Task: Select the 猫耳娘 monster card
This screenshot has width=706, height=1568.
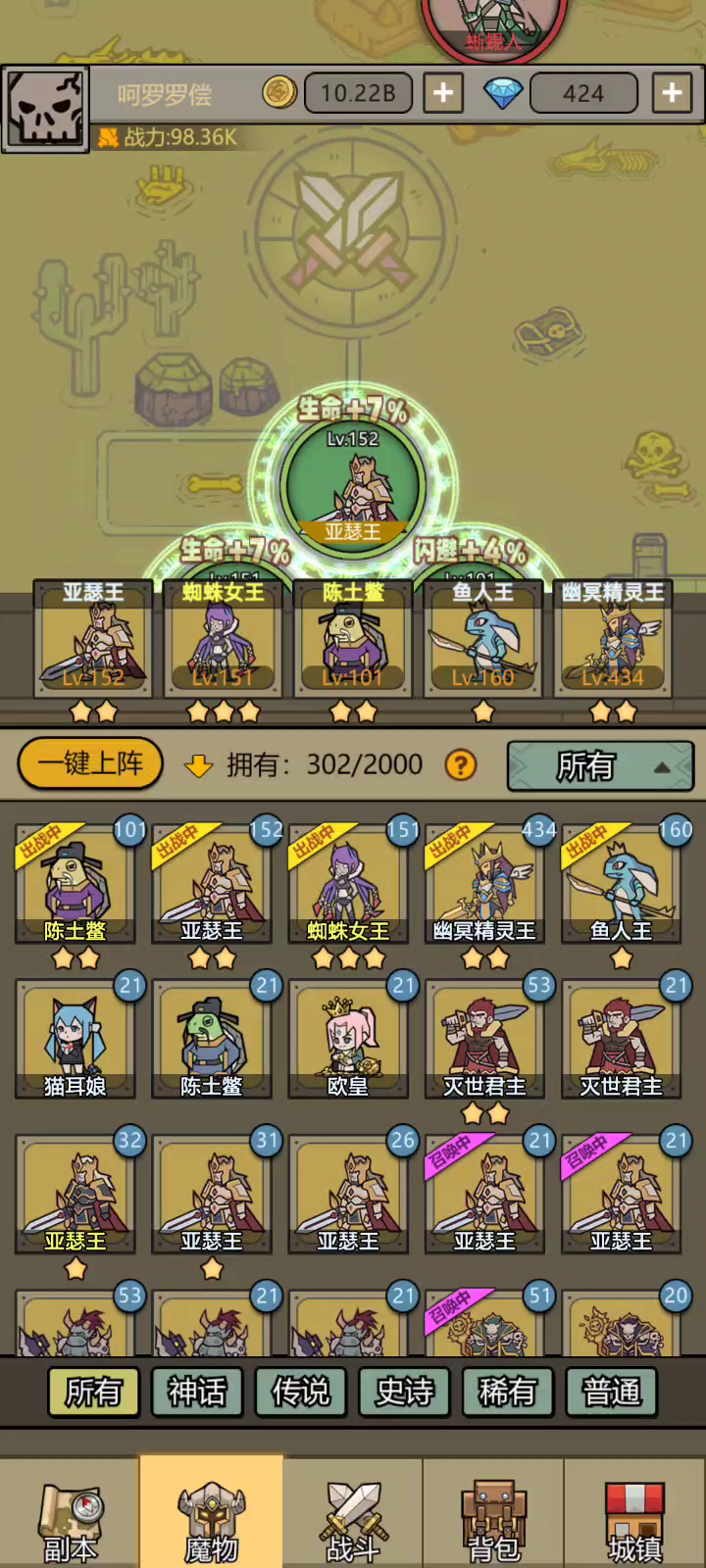Action: click(x=76, y=1039)
